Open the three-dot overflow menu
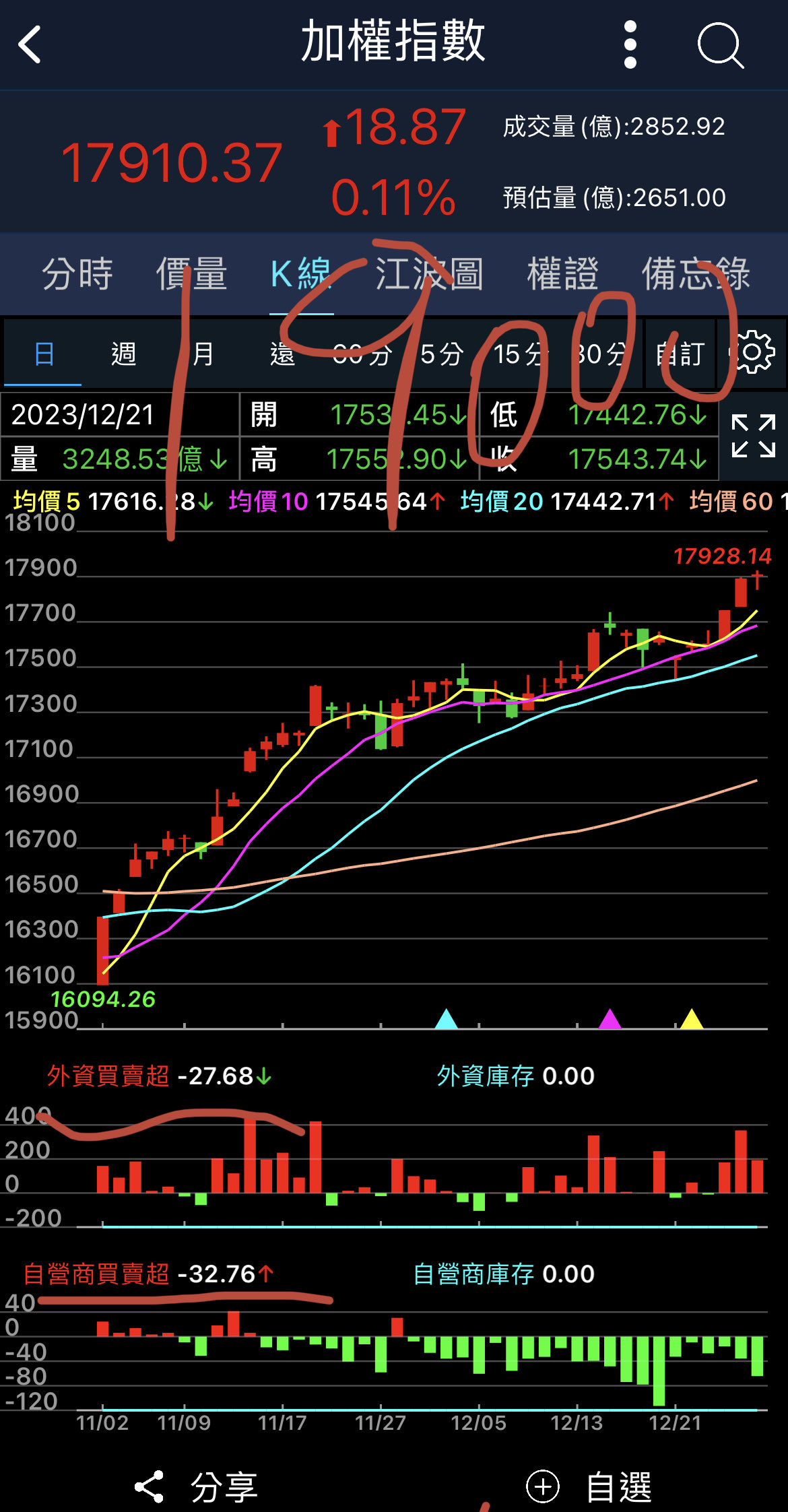The height and width of the screenshot is (1512, 788). (630, 44)
